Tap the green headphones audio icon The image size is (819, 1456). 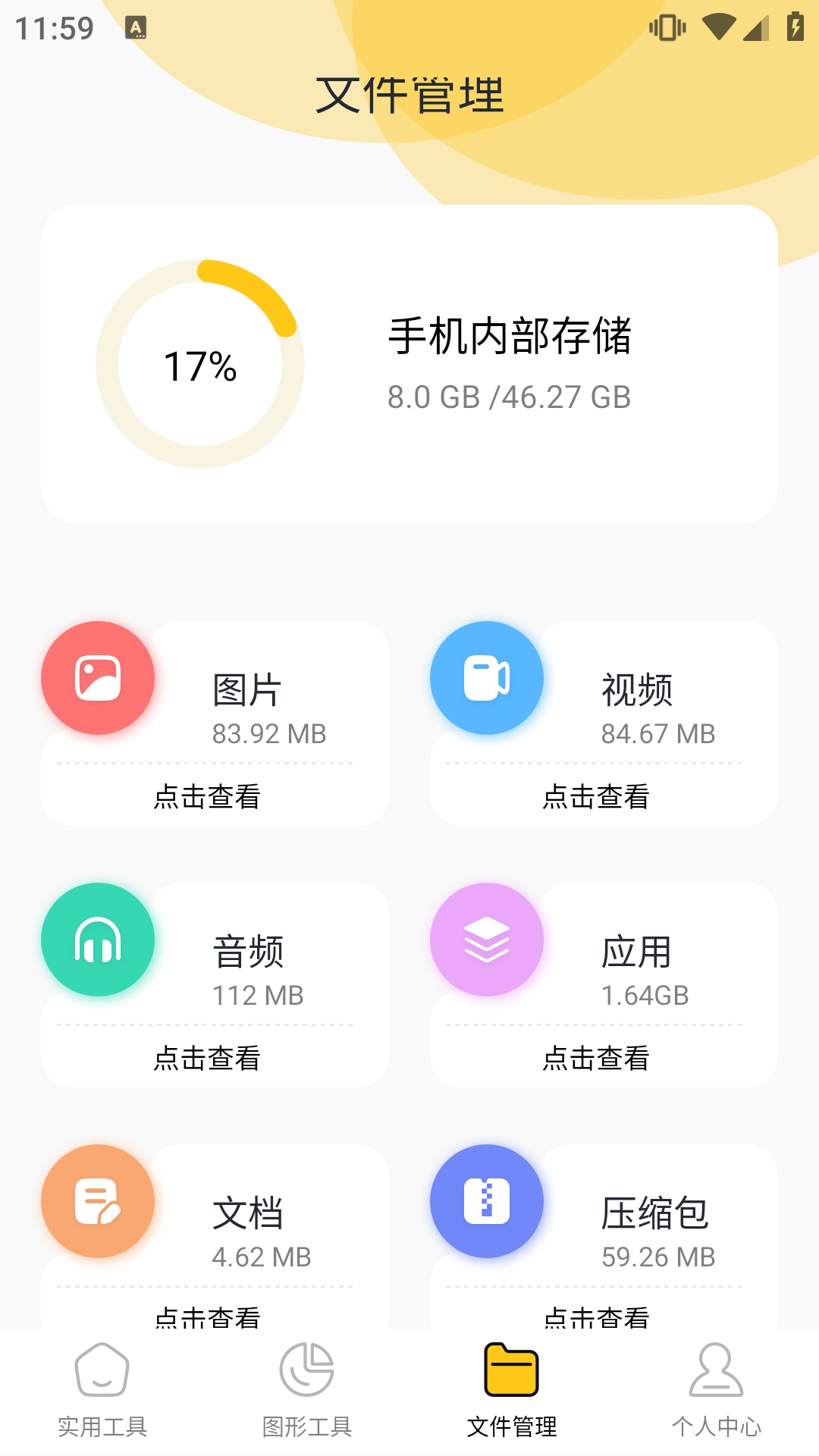tap(98, 939)
